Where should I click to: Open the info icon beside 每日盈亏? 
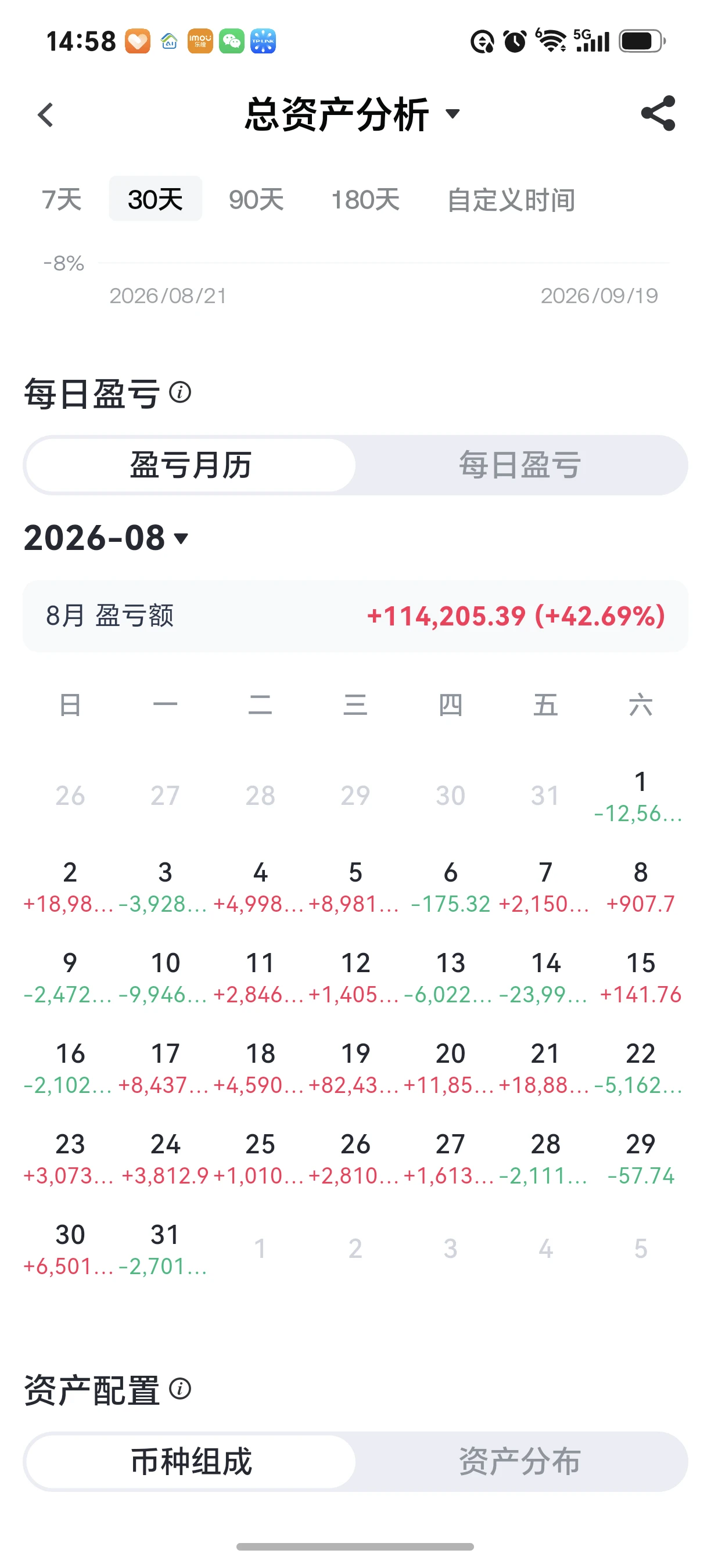pos(180,392)
